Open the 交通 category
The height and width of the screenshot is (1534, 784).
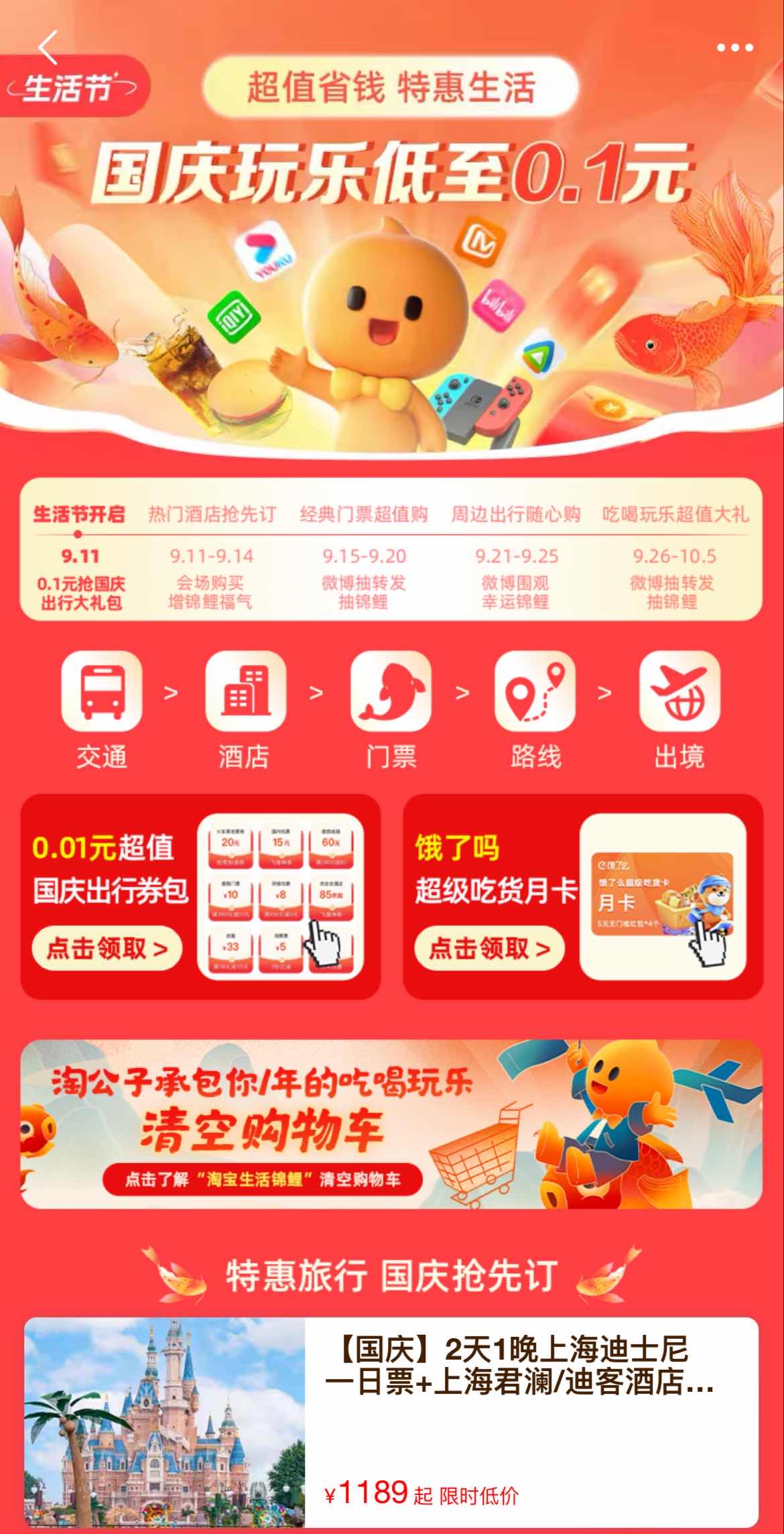[x=101, y=709]
